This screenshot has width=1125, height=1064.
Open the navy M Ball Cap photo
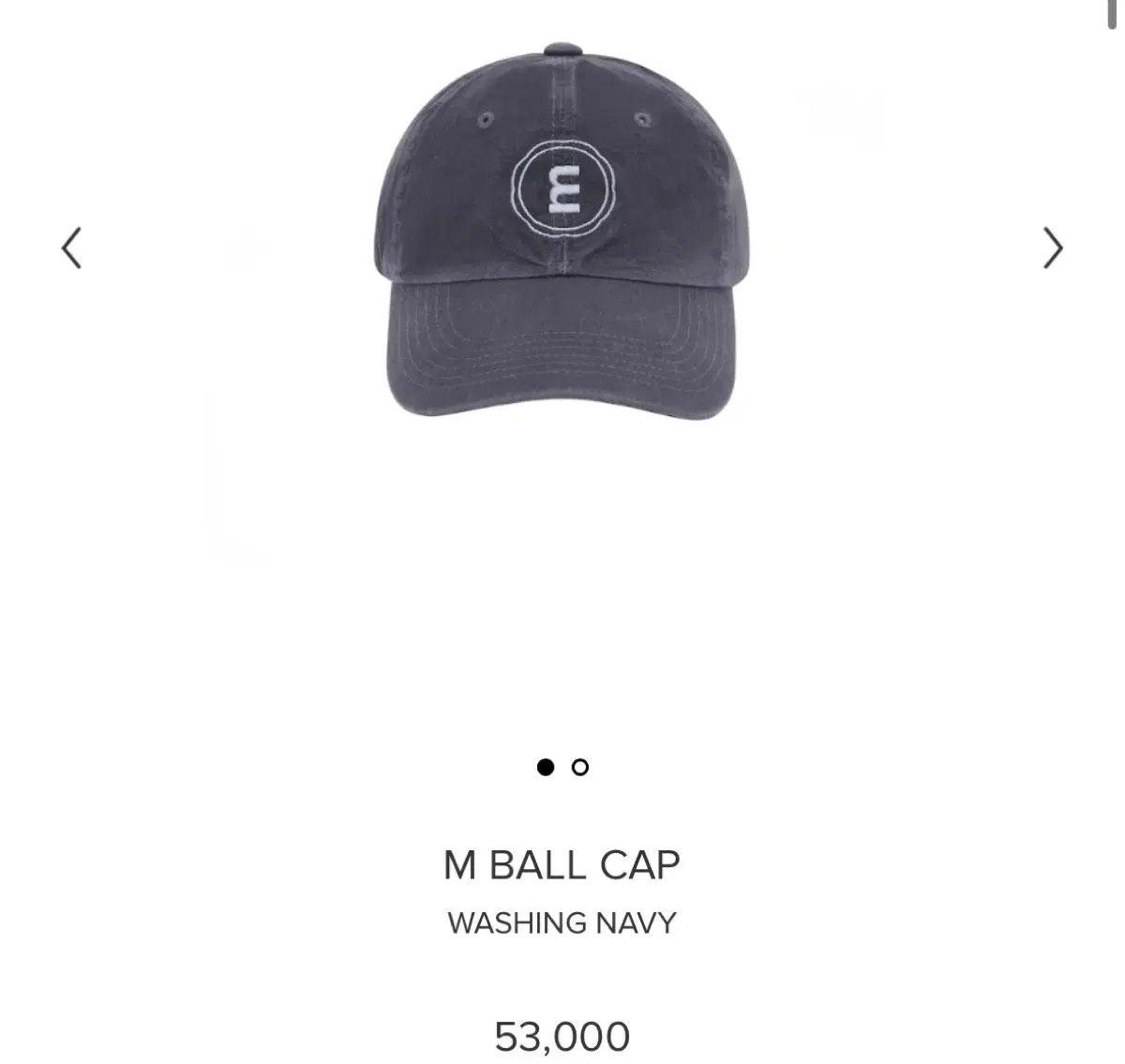(562, 234)
